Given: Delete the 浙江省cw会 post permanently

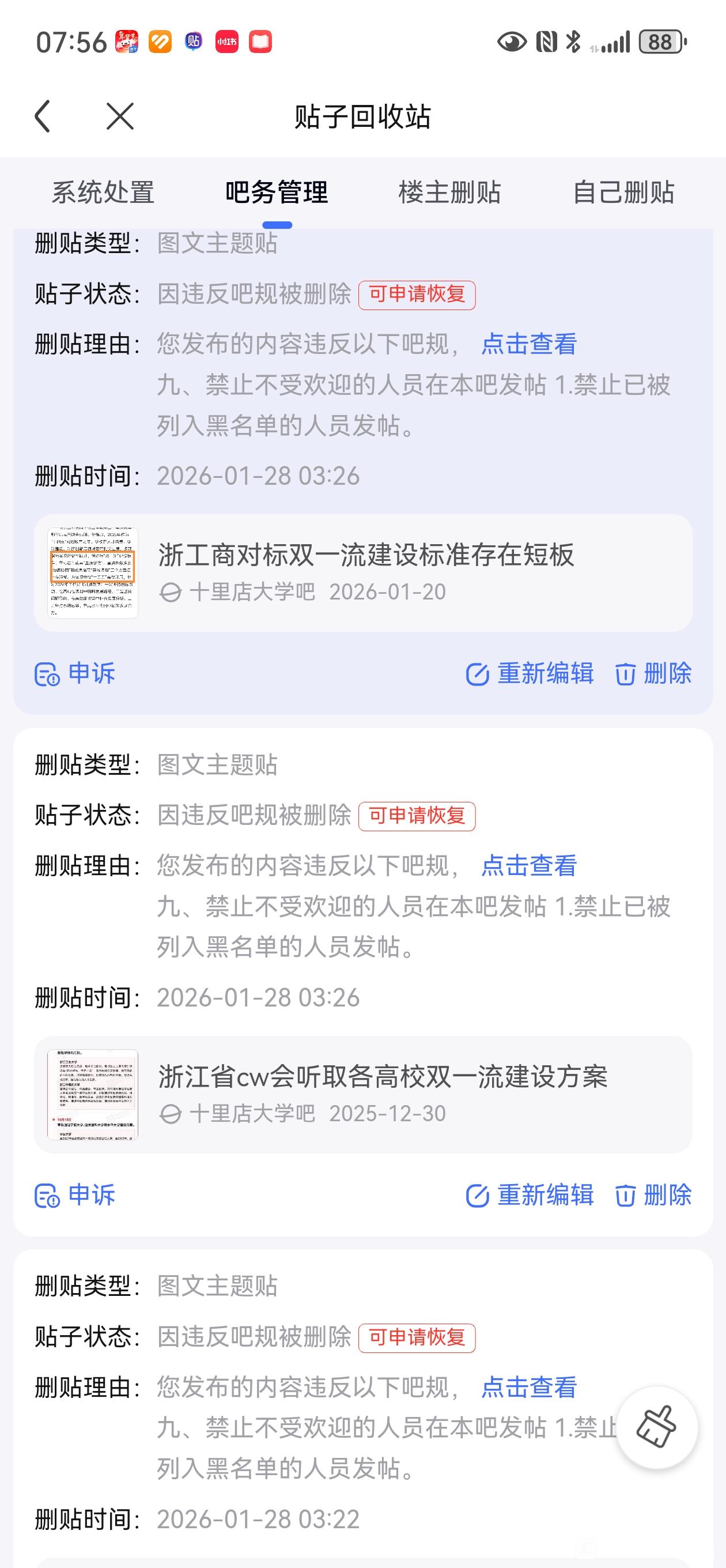Looking at the screenshot, I should (x=653, y=1195).
